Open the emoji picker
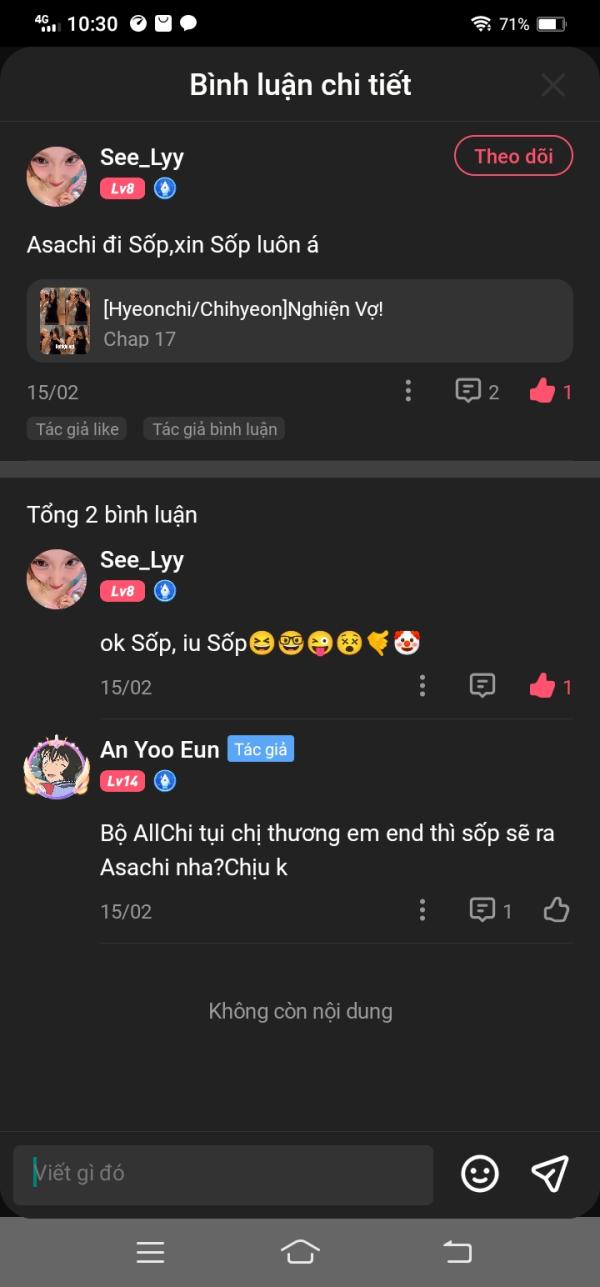The height and width of the screenshot is (1287, 600). (480, 1174)
